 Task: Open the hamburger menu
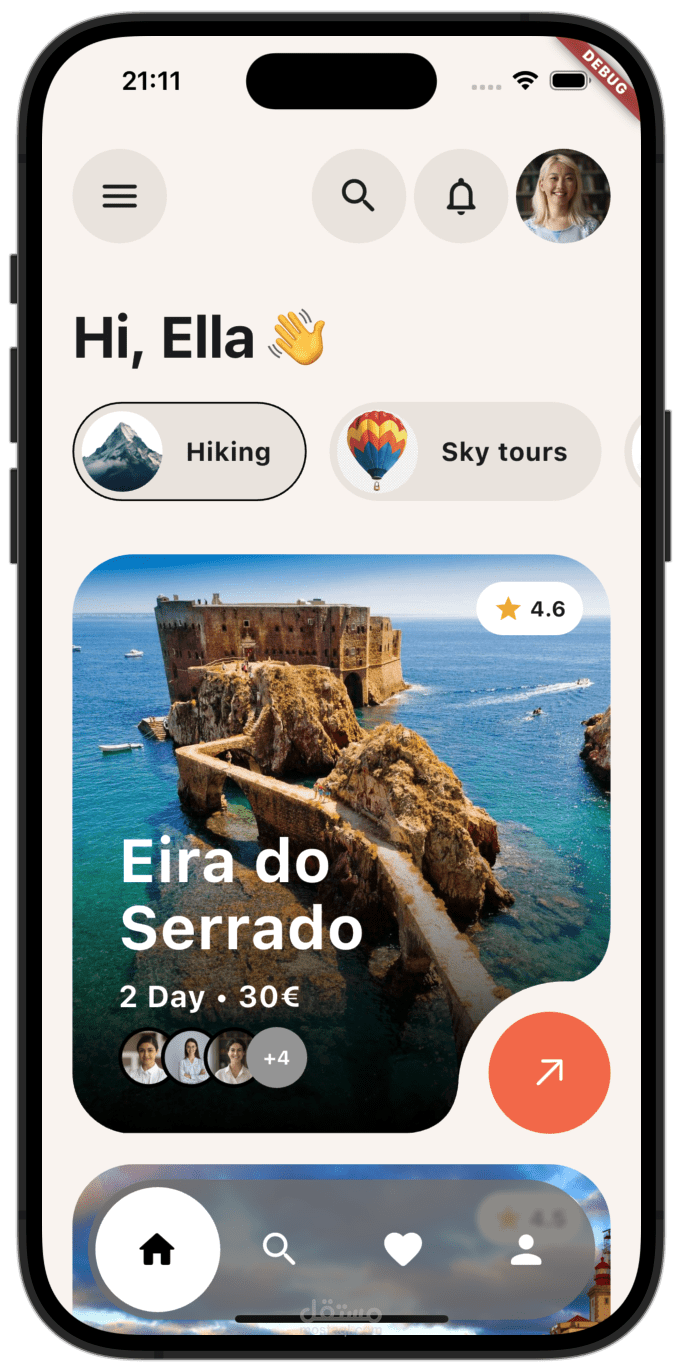[x=119, y=196]
